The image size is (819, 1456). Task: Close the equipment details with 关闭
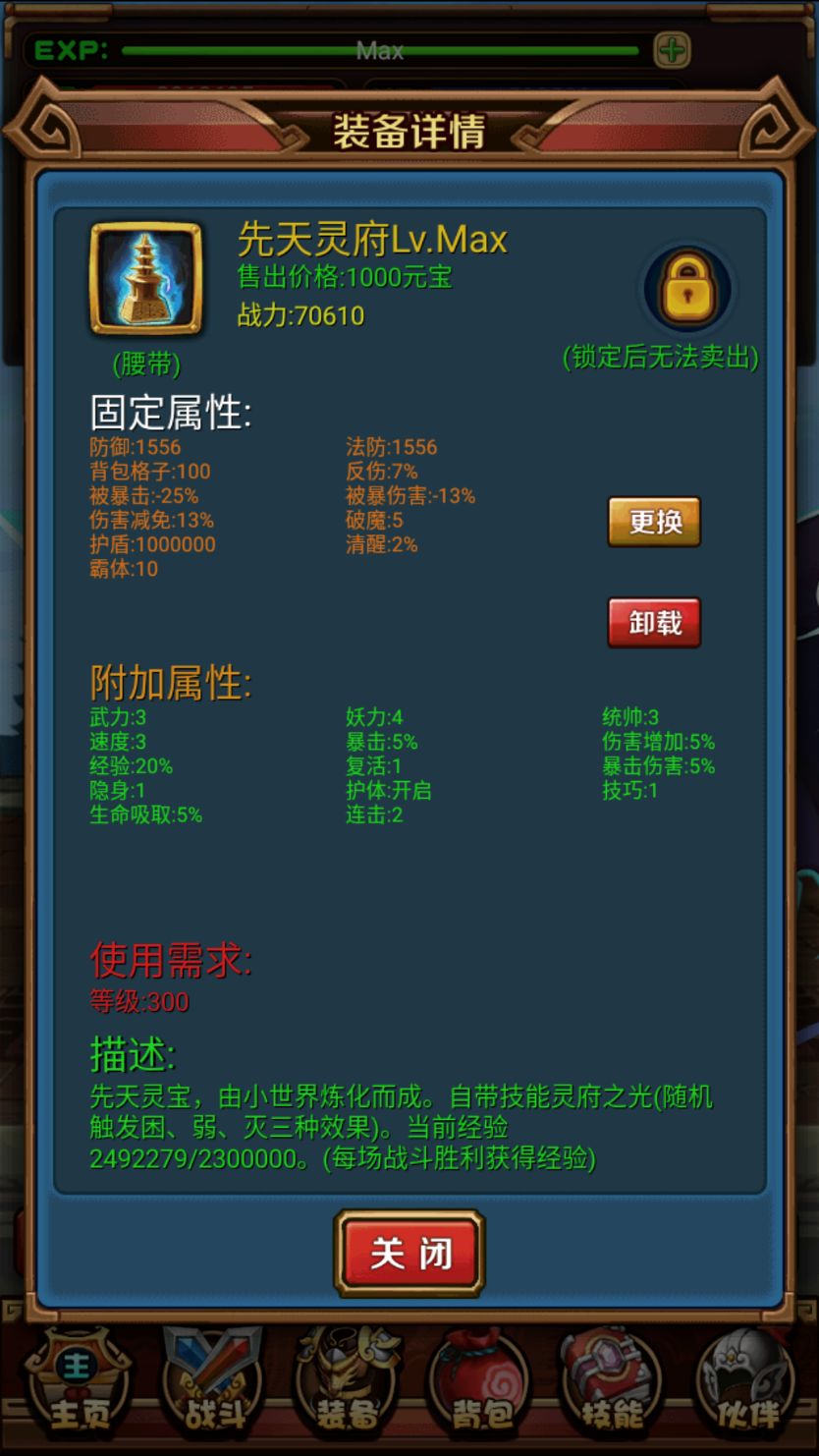(x=409, y=1255)
